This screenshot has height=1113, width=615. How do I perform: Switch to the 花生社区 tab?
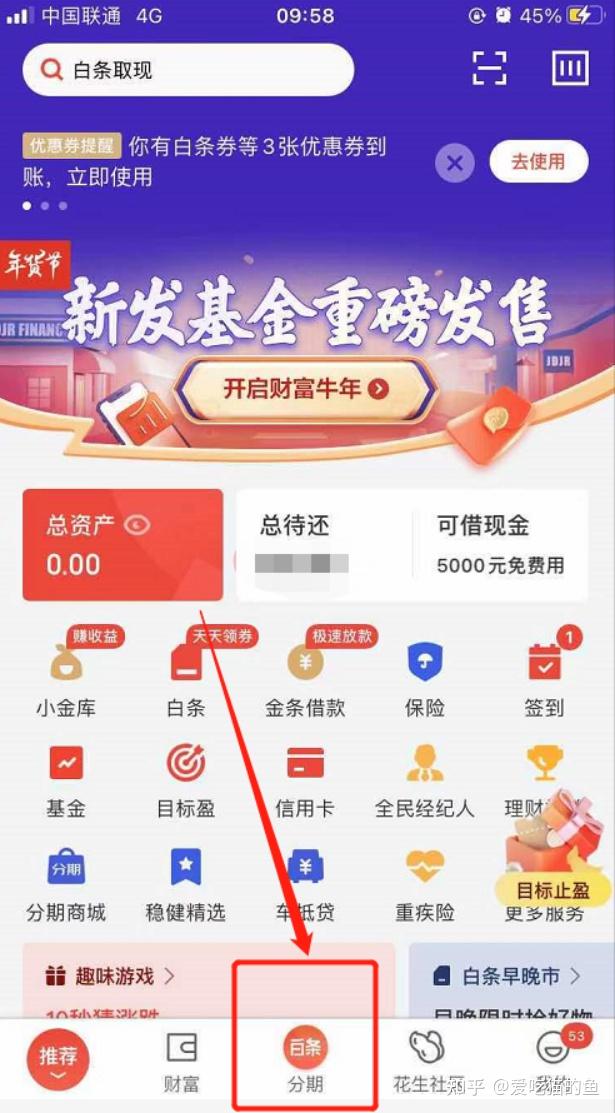click(x=428, y=1062)
